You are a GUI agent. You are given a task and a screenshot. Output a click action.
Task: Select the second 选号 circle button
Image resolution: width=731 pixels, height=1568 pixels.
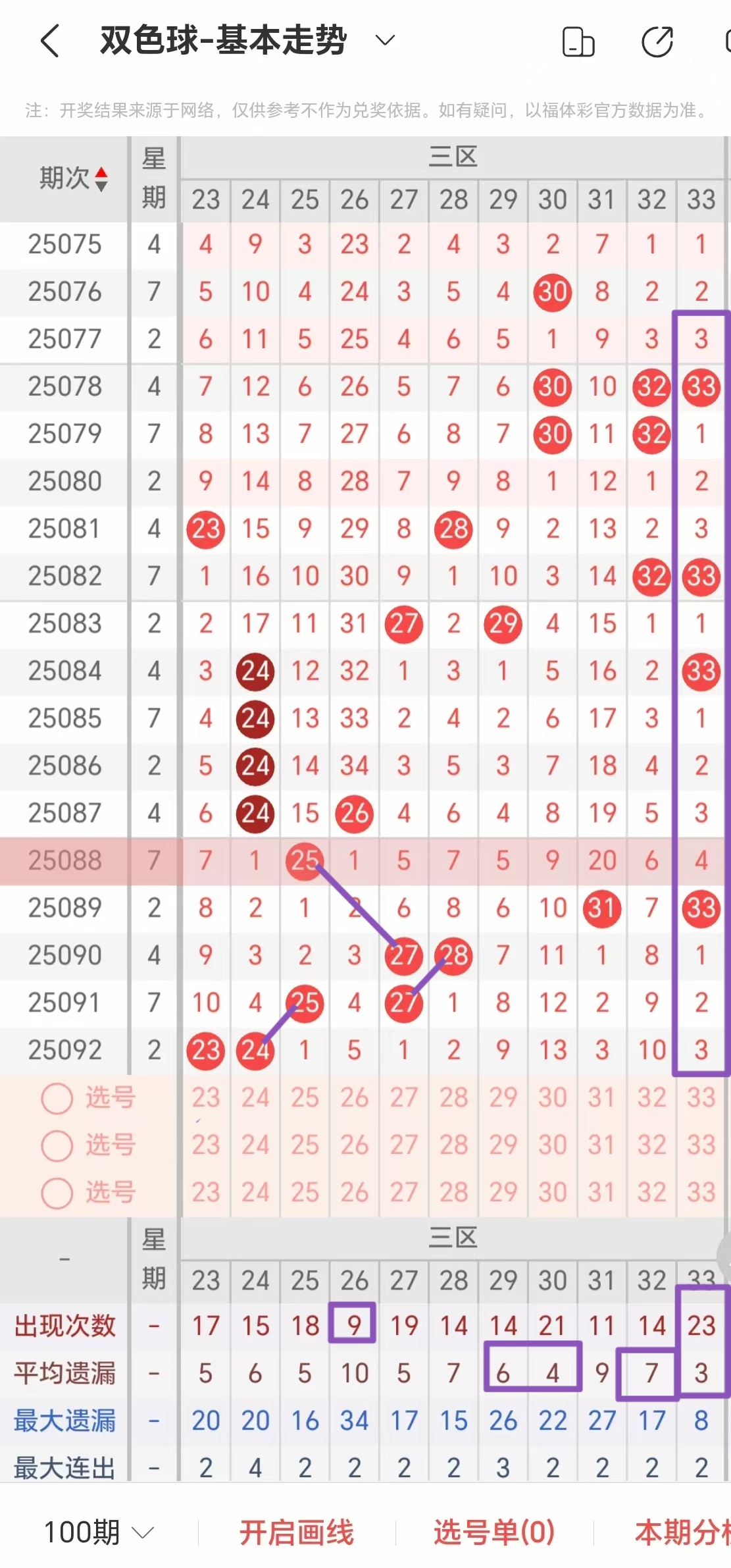(57, 1145)
